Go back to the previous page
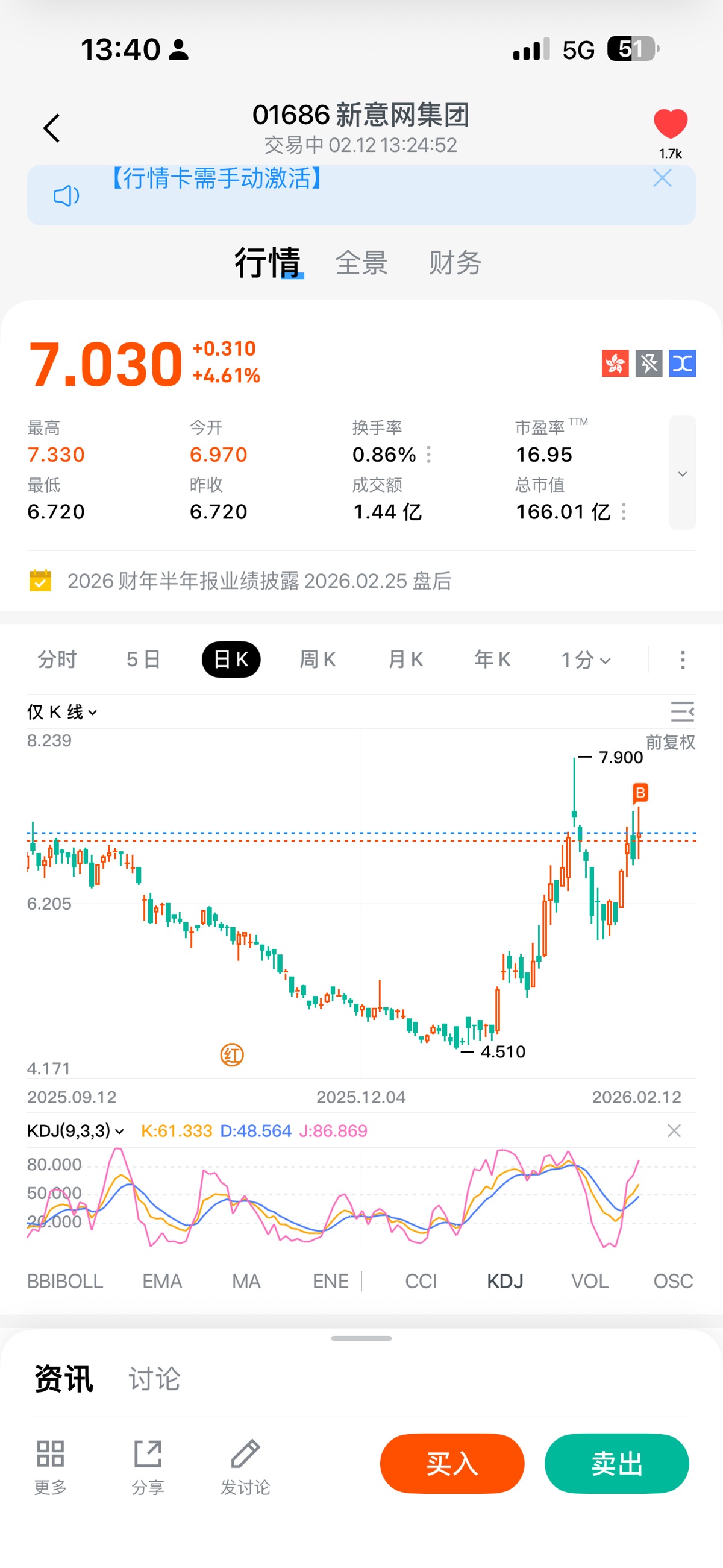The width and height of the screenshot is (723, 1568). (52, 128)
